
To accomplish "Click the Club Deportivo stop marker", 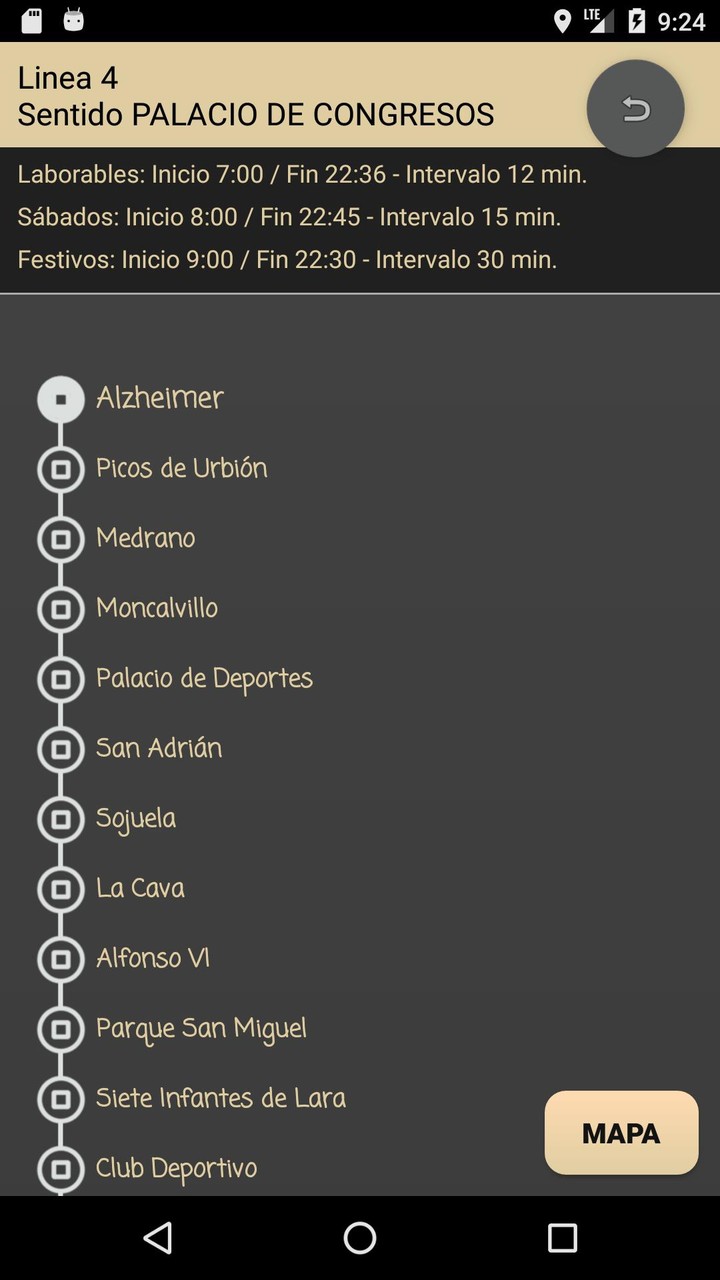I will click(x=60, y=1168).
